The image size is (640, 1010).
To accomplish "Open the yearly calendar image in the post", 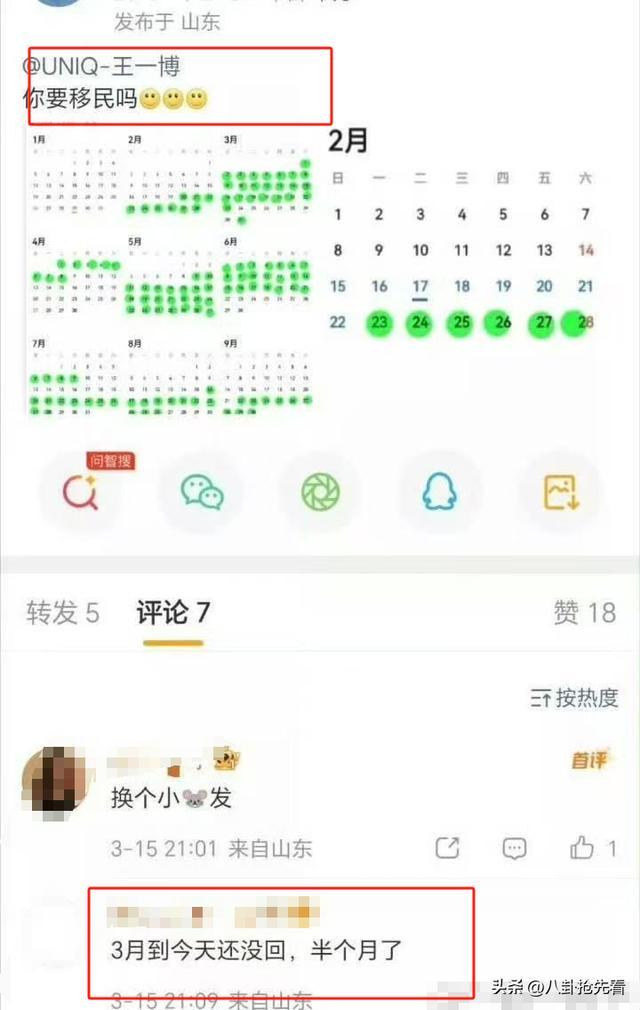I will tap(170, 272).
